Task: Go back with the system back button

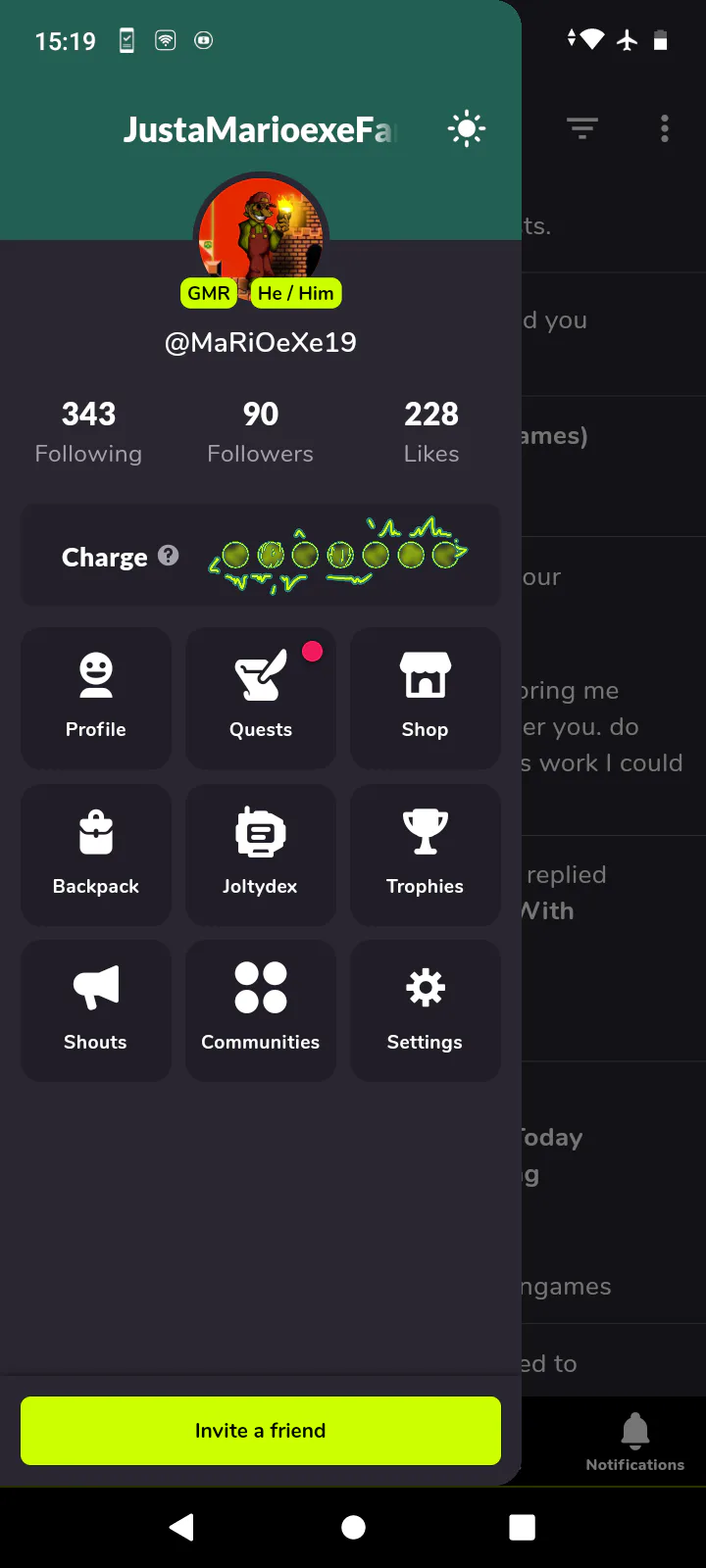Action: [181, 1527]
